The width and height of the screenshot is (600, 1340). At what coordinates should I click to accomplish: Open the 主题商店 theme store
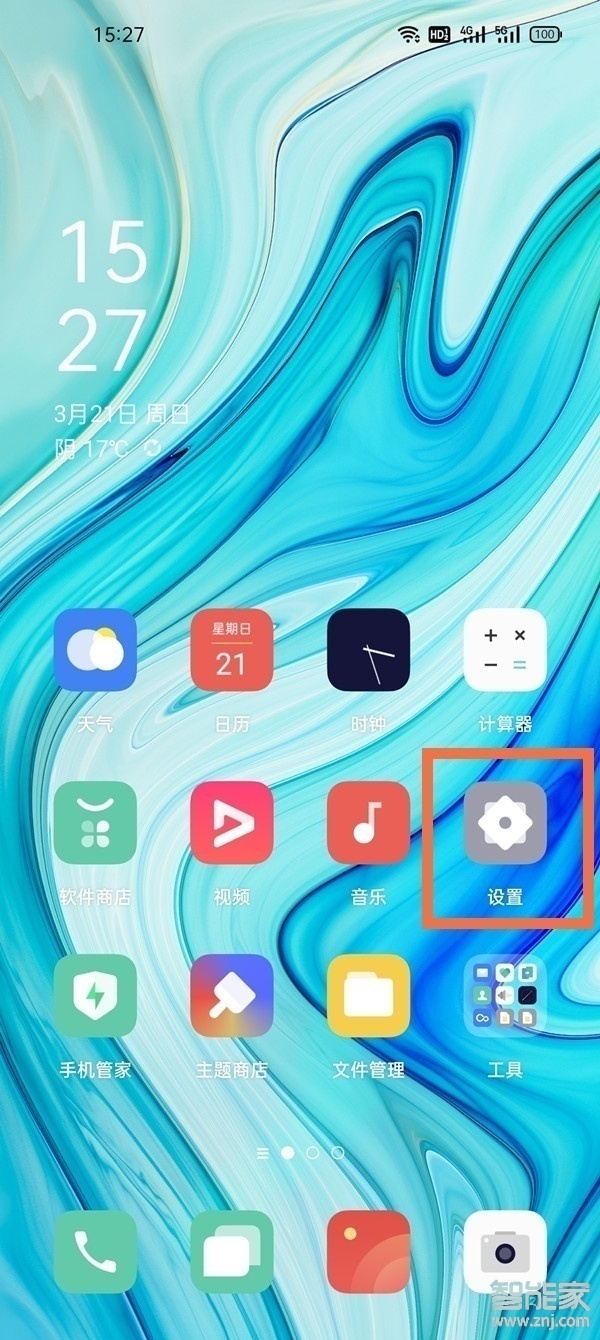pyautogui.click(x=232, y=996)
